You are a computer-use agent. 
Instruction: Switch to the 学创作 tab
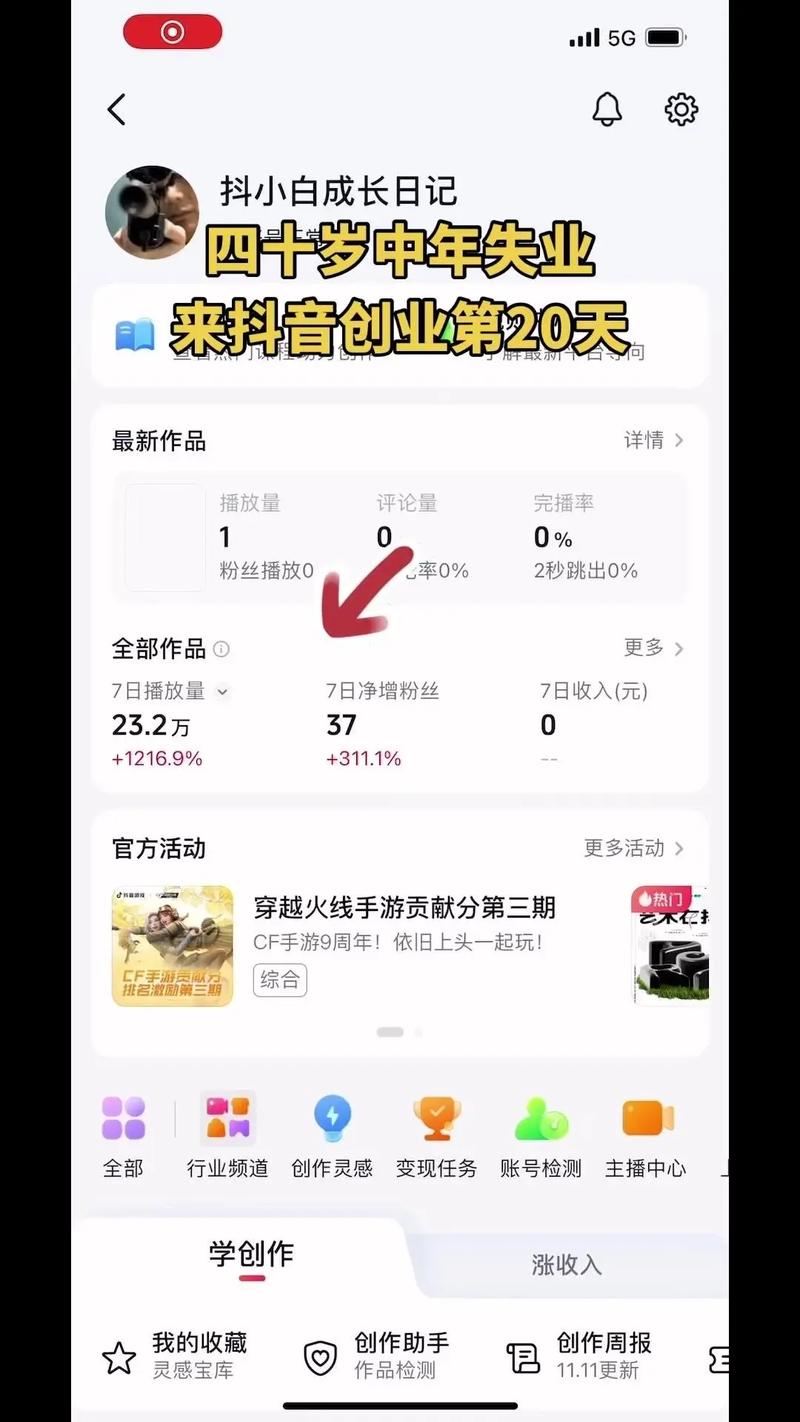pyautogui.click(x=251, y=1254)
